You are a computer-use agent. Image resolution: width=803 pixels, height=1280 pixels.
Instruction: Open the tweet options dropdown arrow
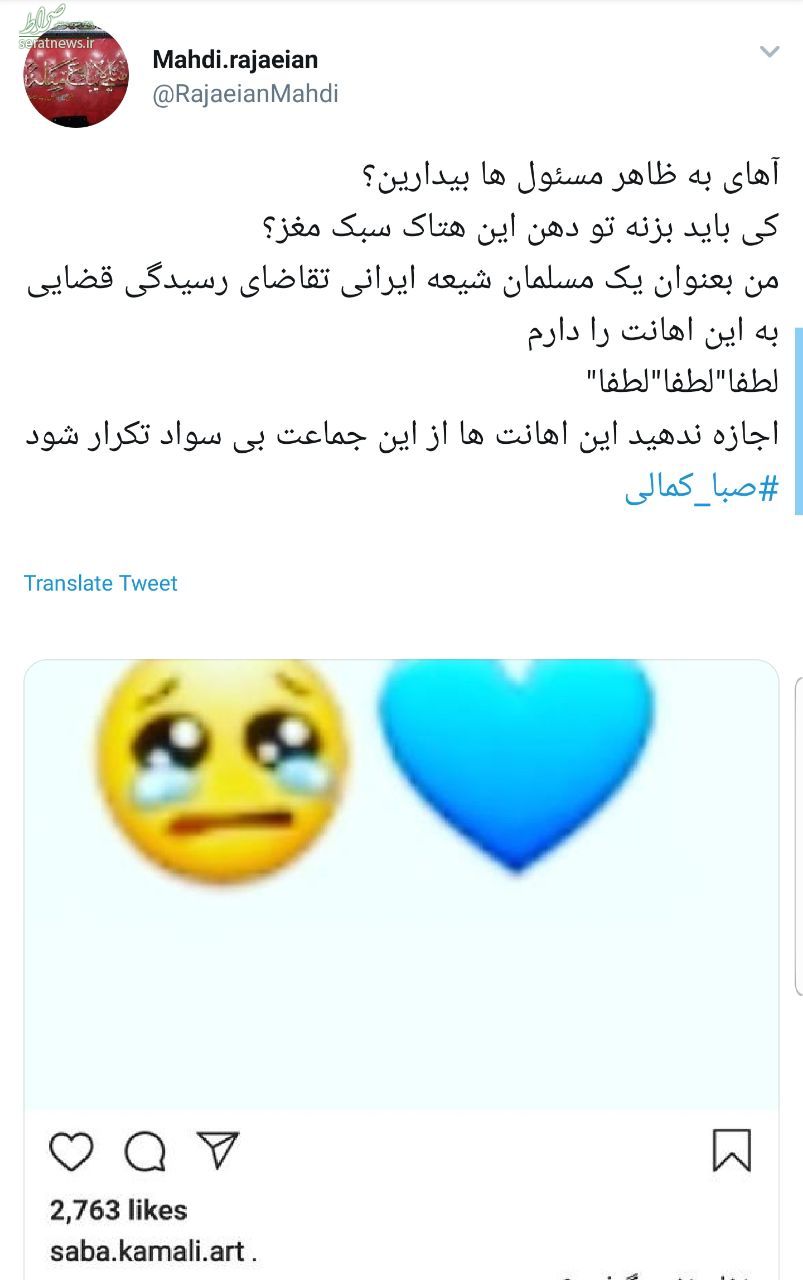click(769, 52)
